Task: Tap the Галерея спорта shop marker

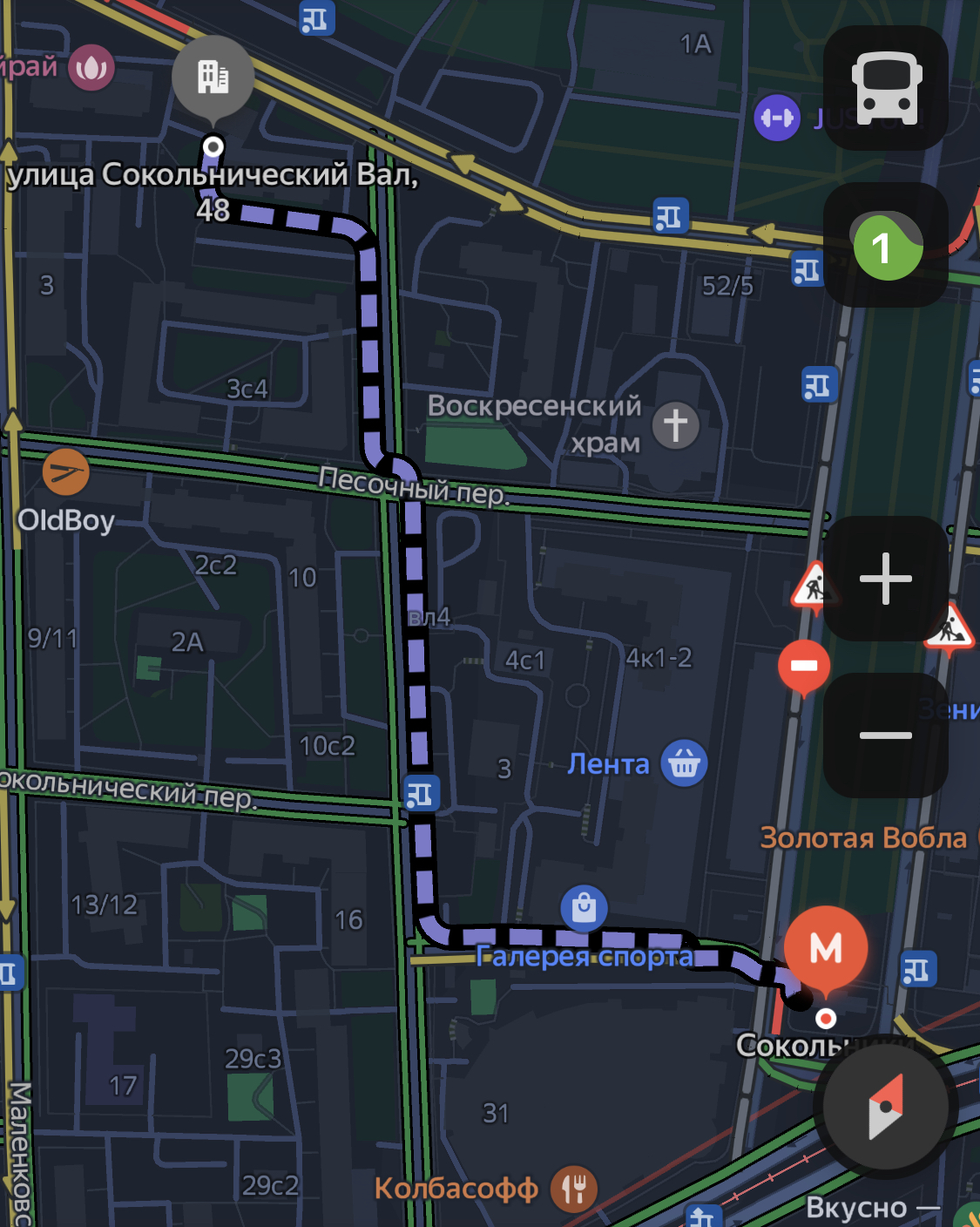Action: (x=584, y=908)
